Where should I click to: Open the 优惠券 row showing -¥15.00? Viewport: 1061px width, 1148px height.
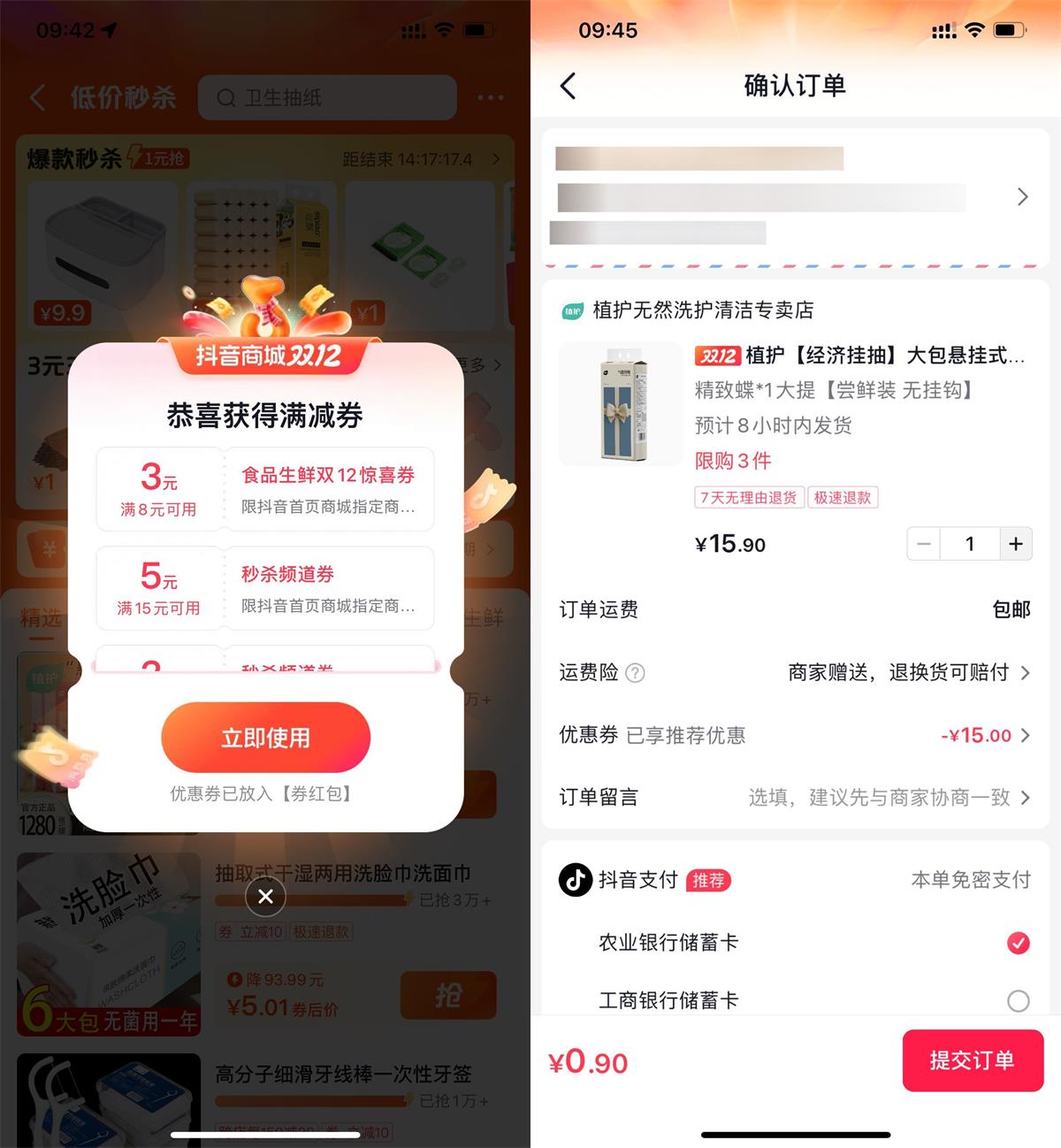981,735
